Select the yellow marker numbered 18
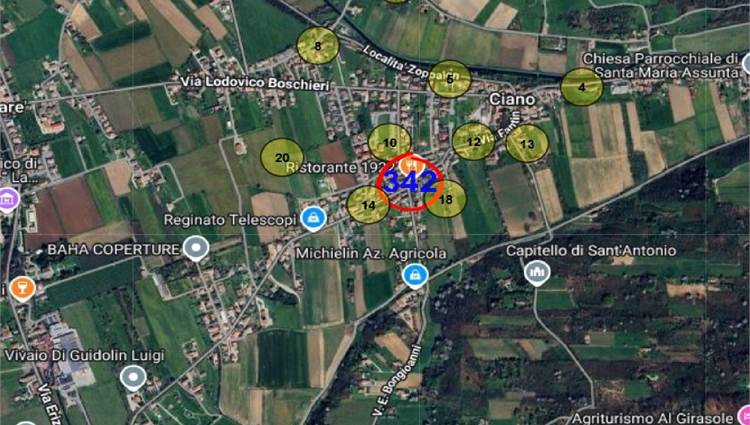750x425 pixels. point(447,199)
